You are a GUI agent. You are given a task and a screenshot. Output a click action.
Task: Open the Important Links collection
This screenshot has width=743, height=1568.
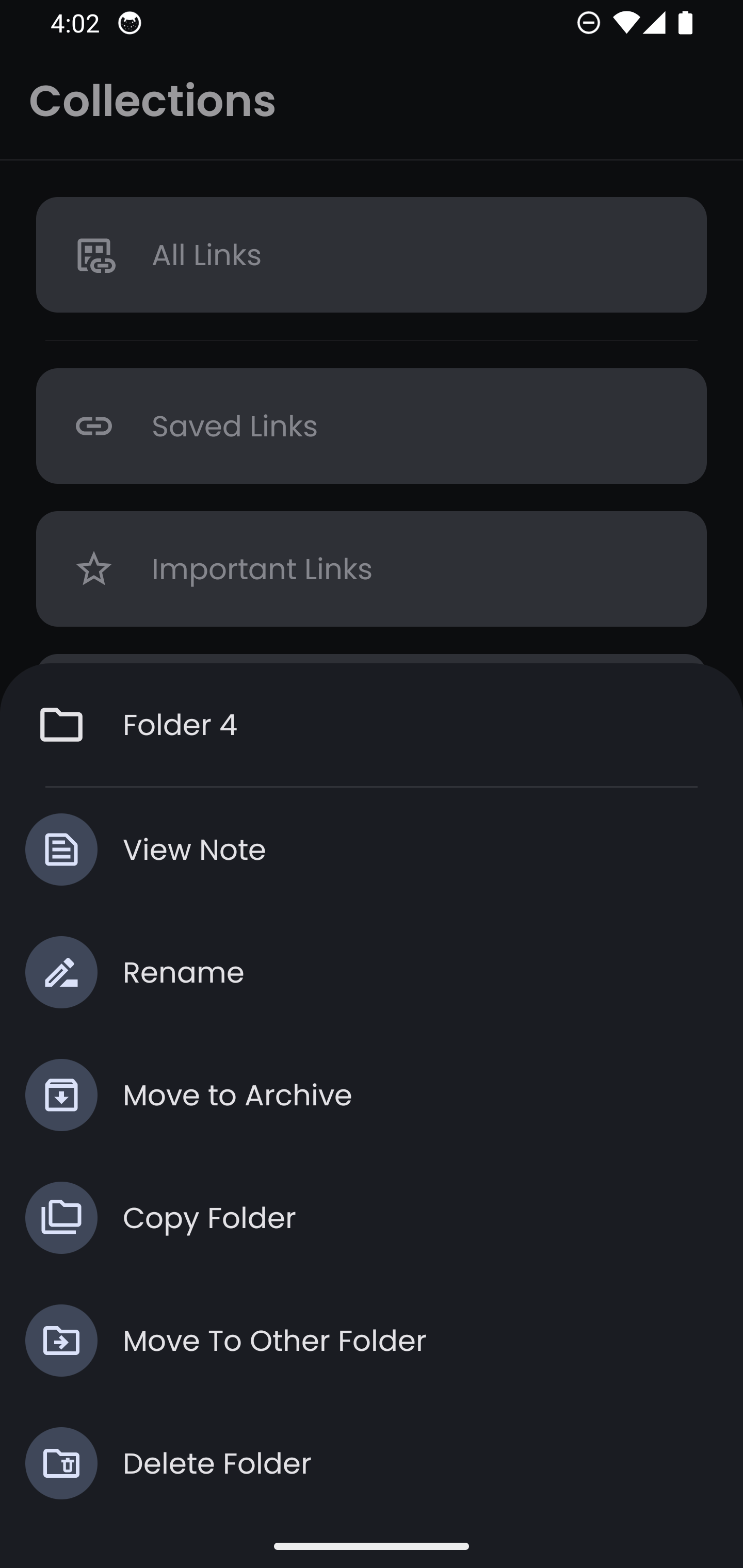[x=371, y=568]
